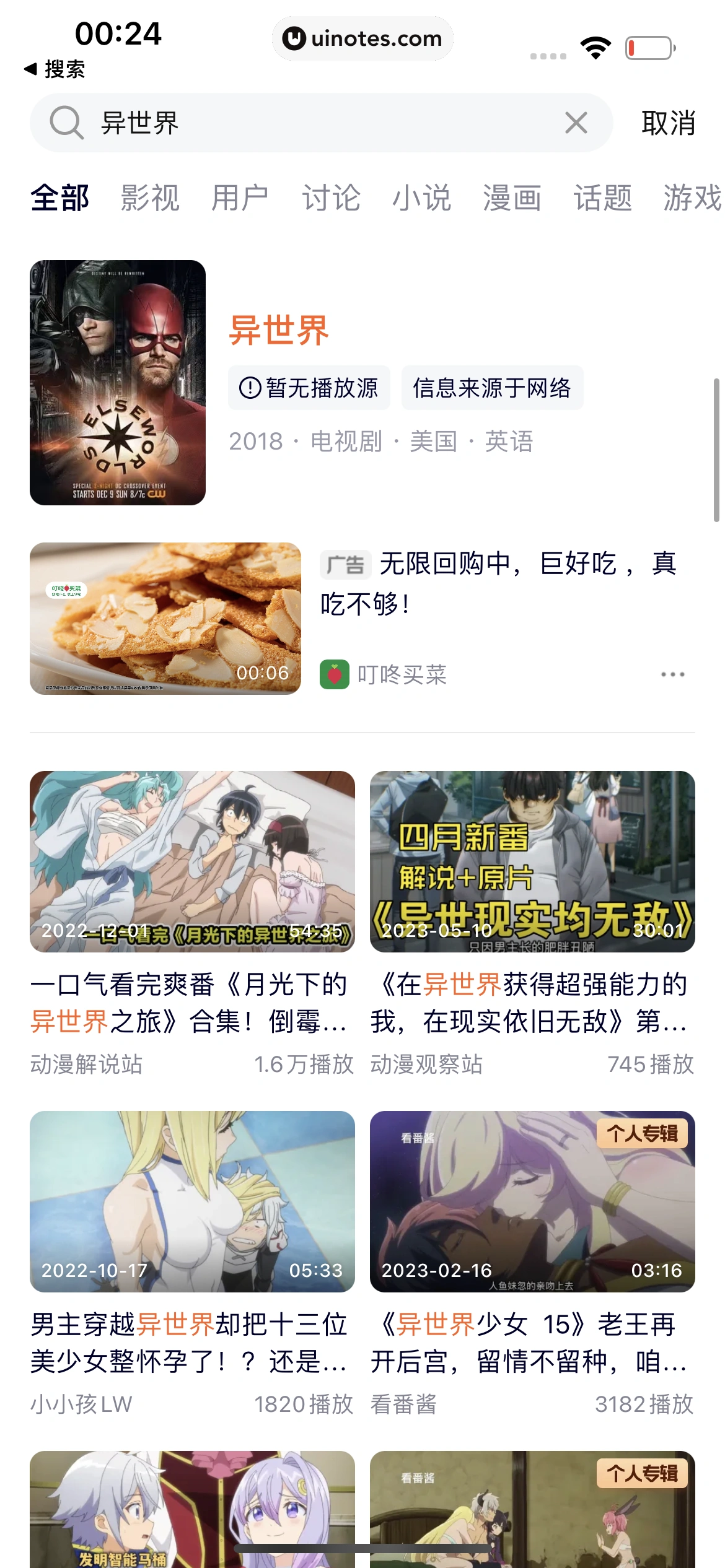Open the ad options via the ellipsis icon

(x=673, y=674)
